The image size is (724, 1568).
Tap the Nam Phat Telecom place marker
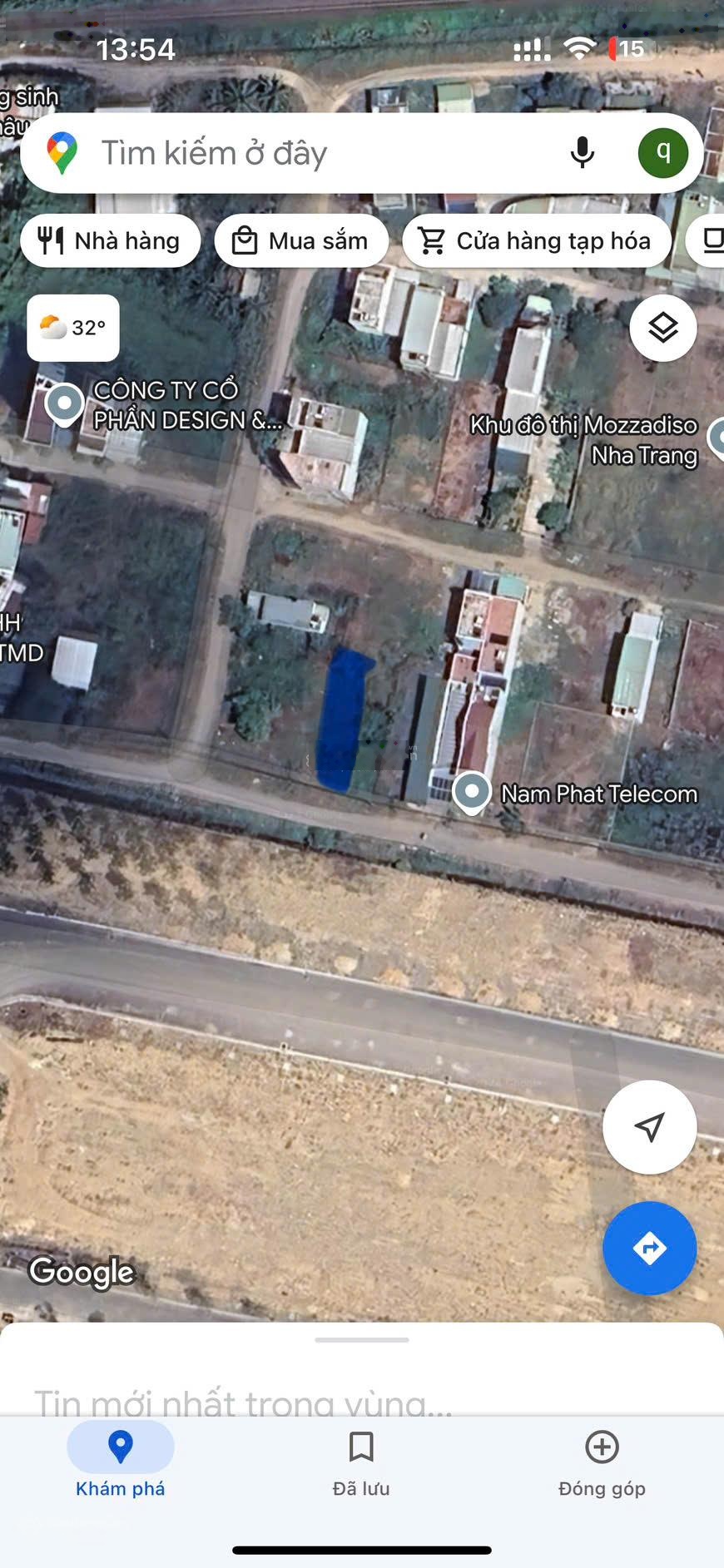(472, 792)
